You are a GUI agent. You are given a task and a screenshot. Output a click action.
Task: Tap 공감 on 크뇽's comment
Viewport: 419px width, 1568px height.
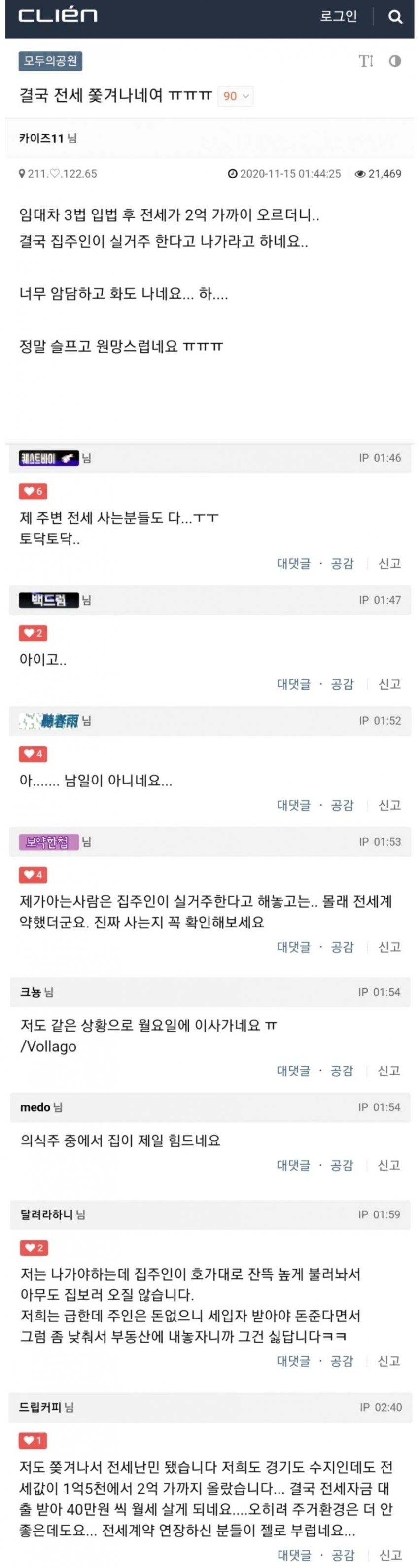point(342,1070)
